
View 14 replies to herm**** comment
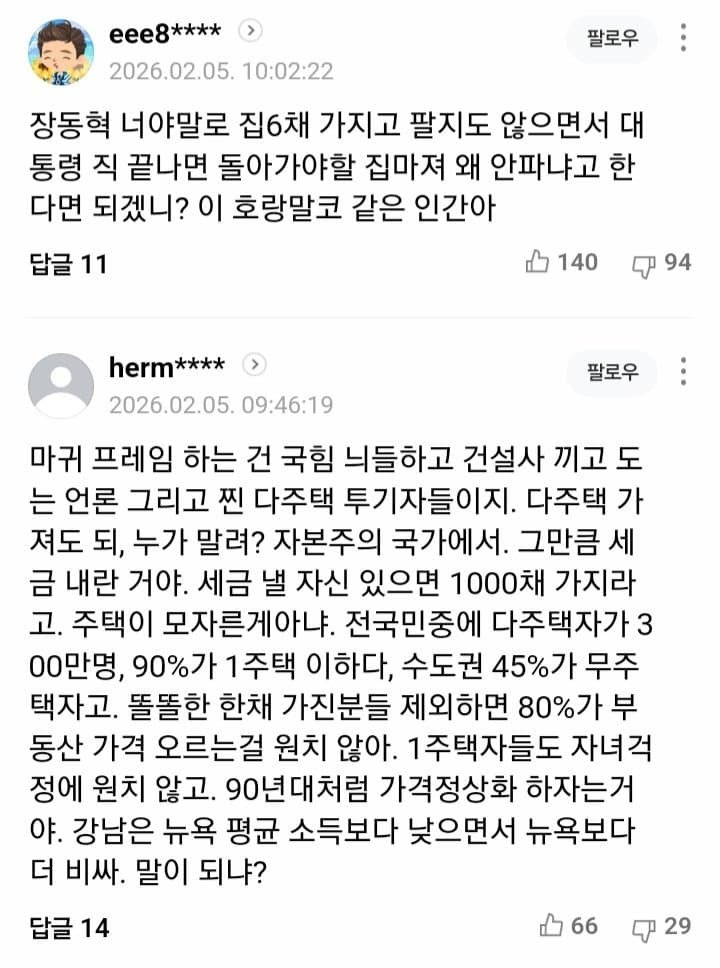point(68,928)
